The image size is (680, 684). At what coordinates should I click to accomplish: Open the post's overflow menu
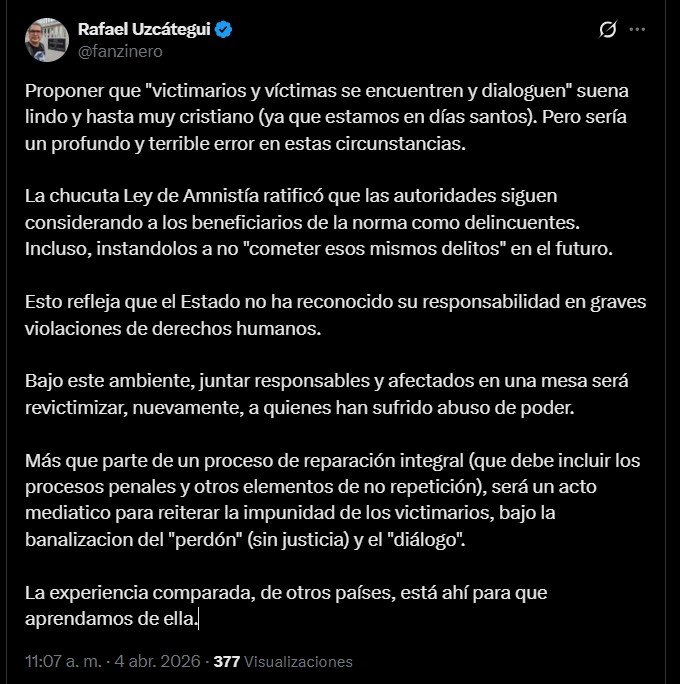638,30
